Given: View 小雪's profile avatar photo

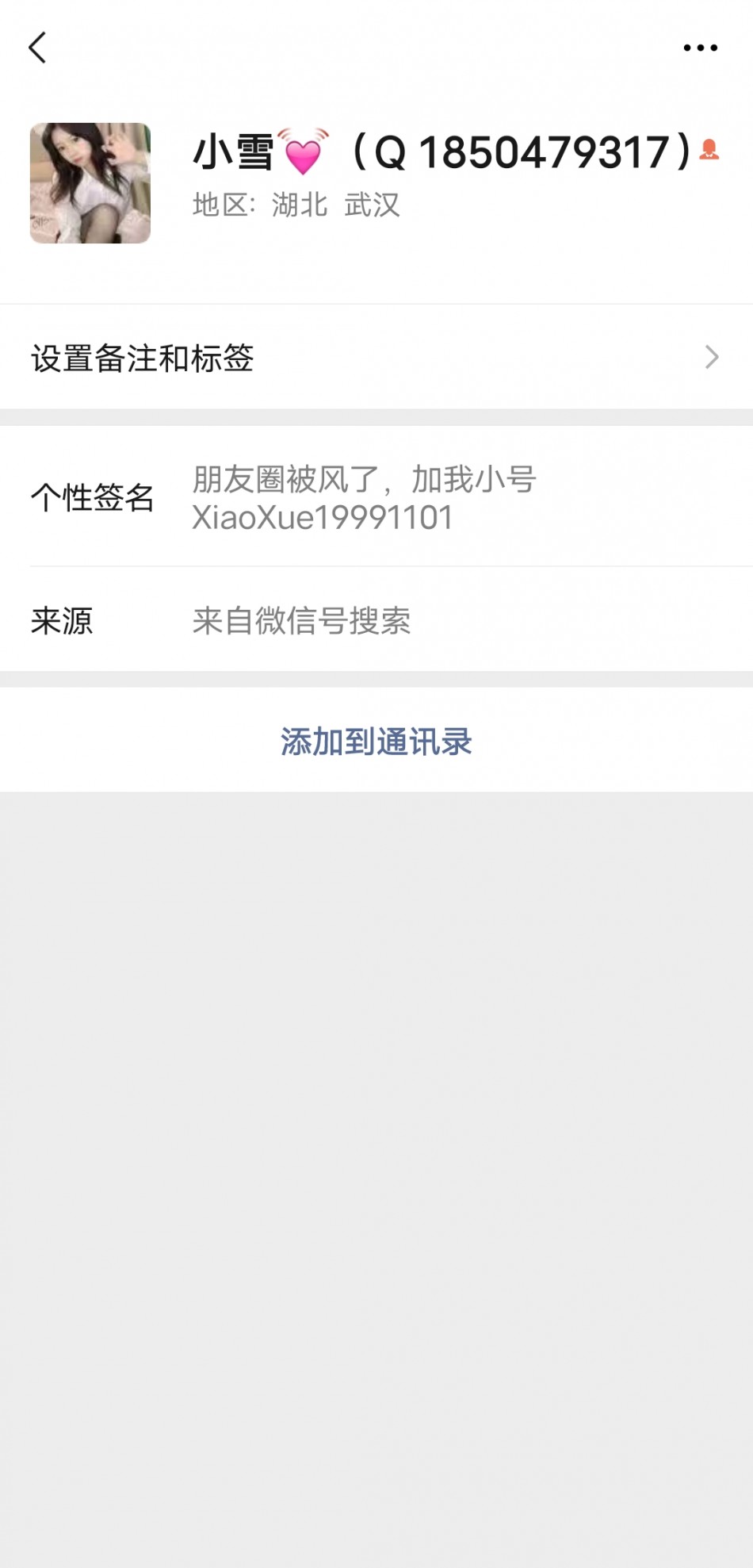Looking at the screenshot, I should tap(90, 183).
